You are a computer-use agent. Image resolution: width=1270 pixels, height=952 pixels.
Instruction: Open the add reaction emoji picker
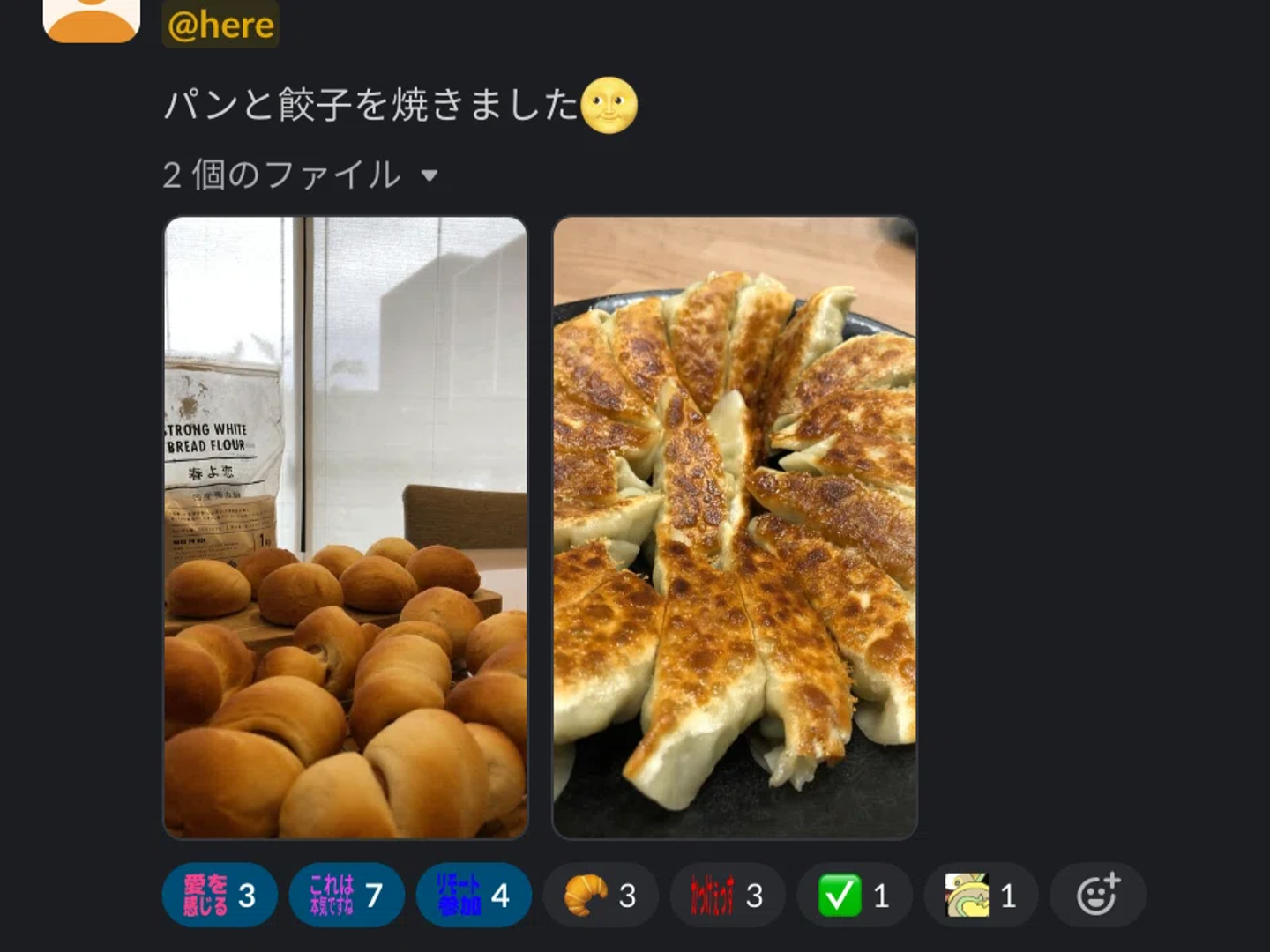pos(1097,896)
